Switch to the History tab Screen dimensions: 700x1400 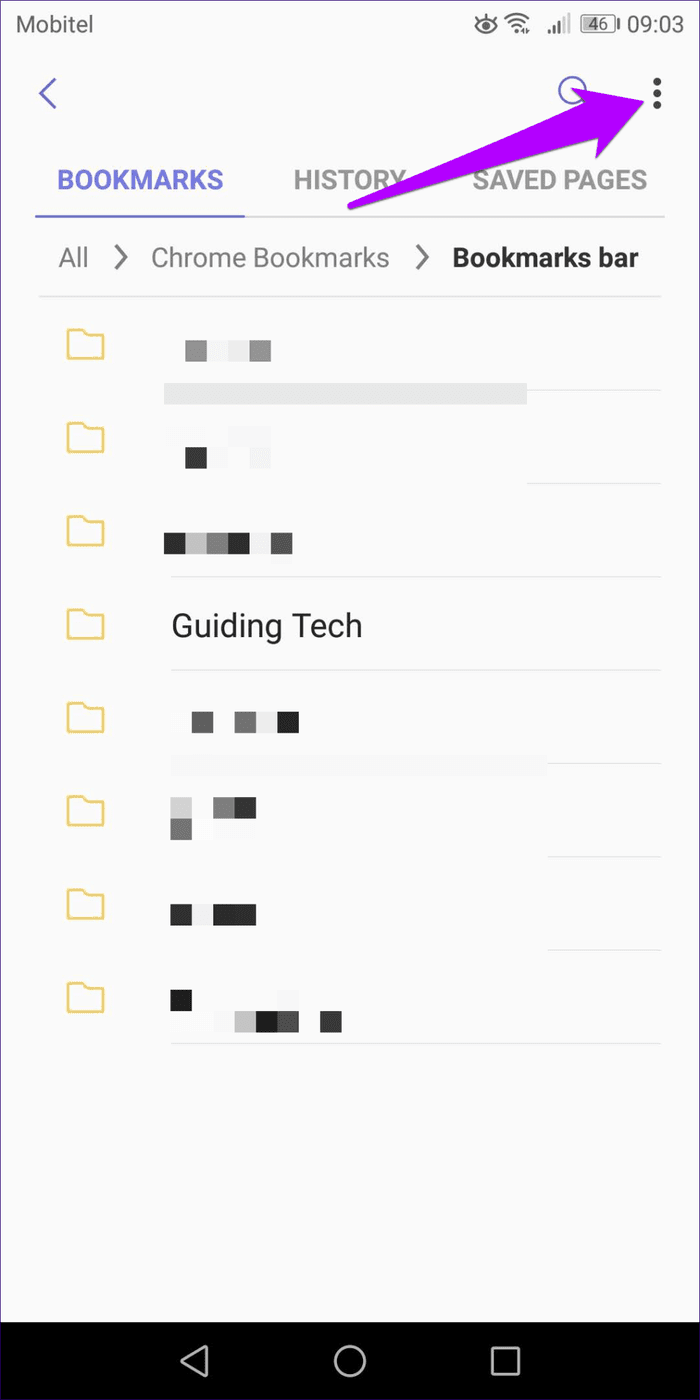(349, 180)
